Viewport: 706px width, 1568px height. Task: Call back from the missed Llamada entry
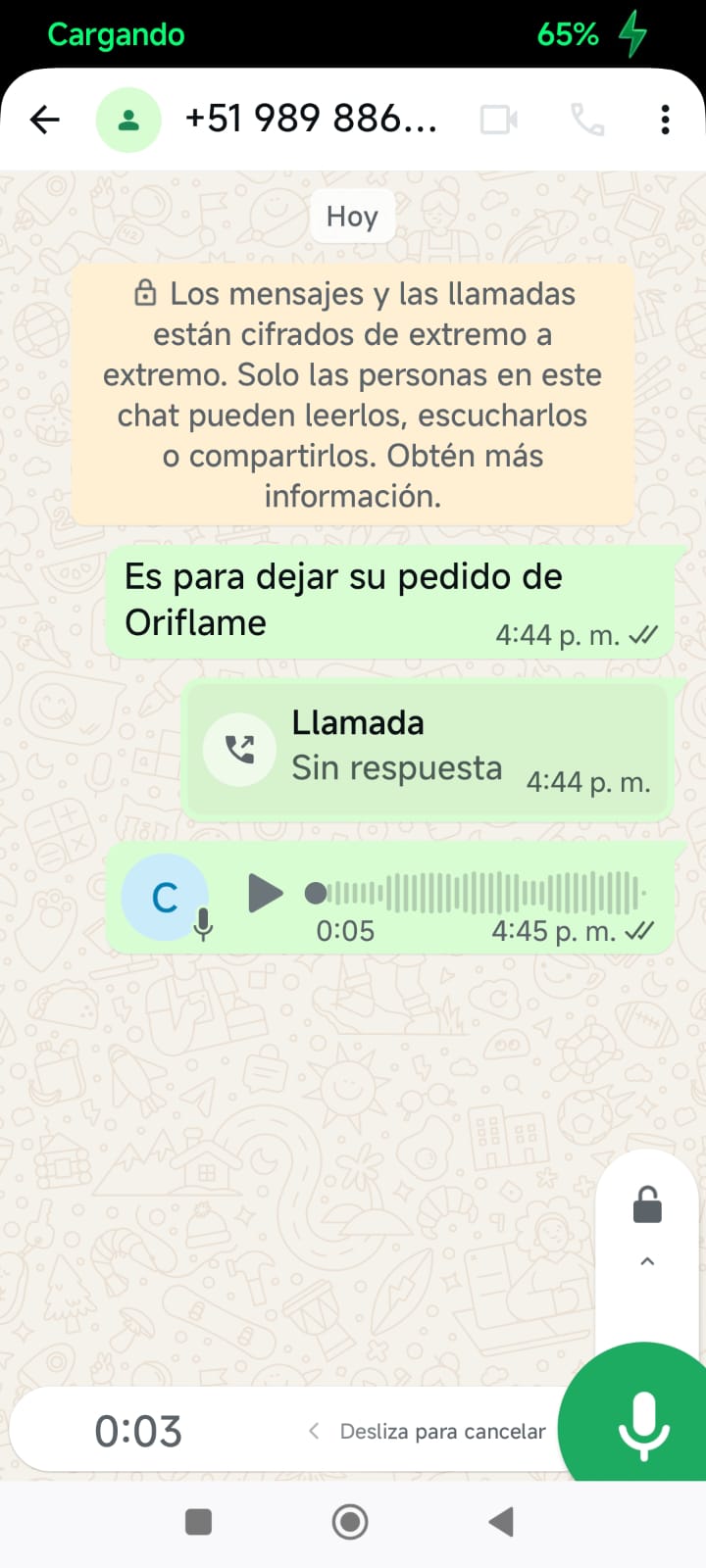point(239,749)
